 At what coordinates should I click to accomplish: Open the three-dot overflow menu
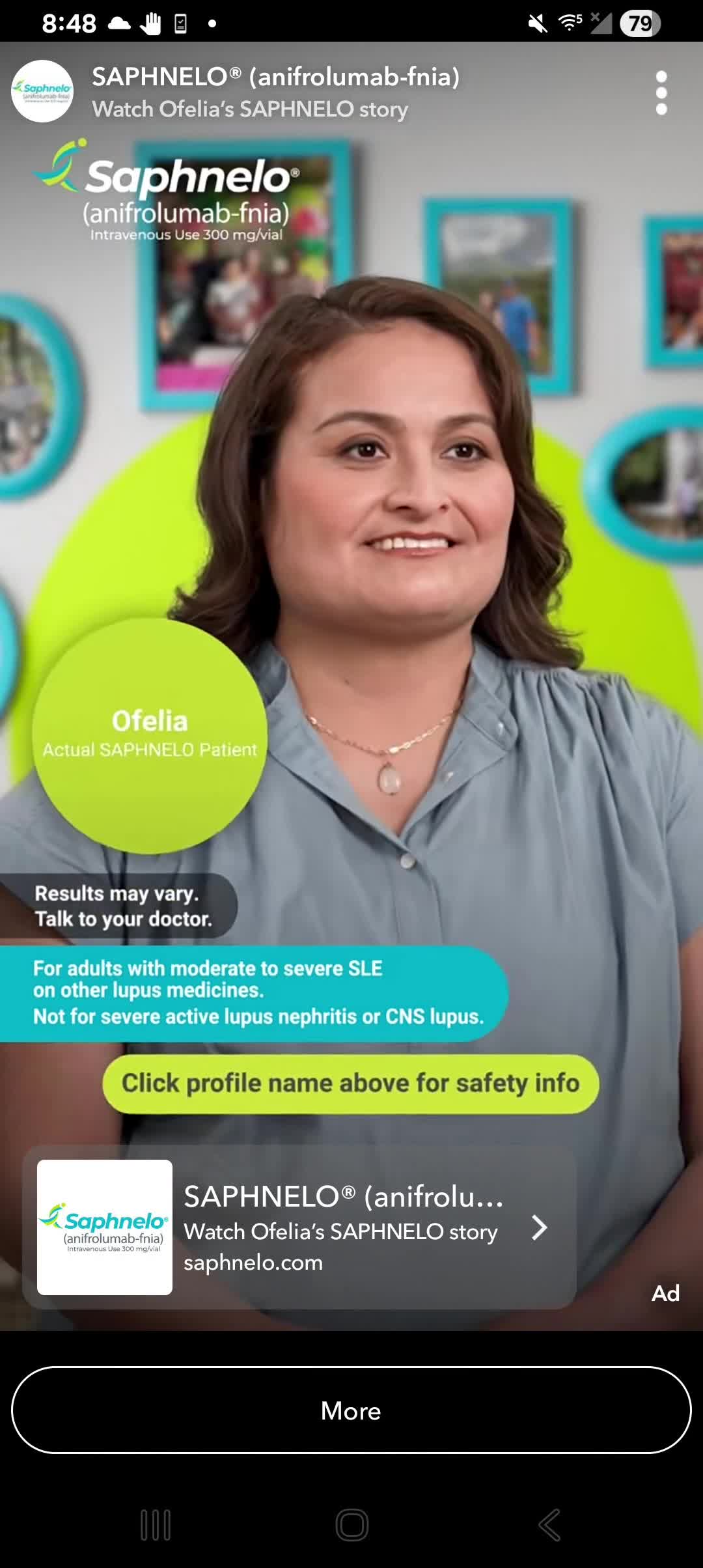click(x=661, y=93)
